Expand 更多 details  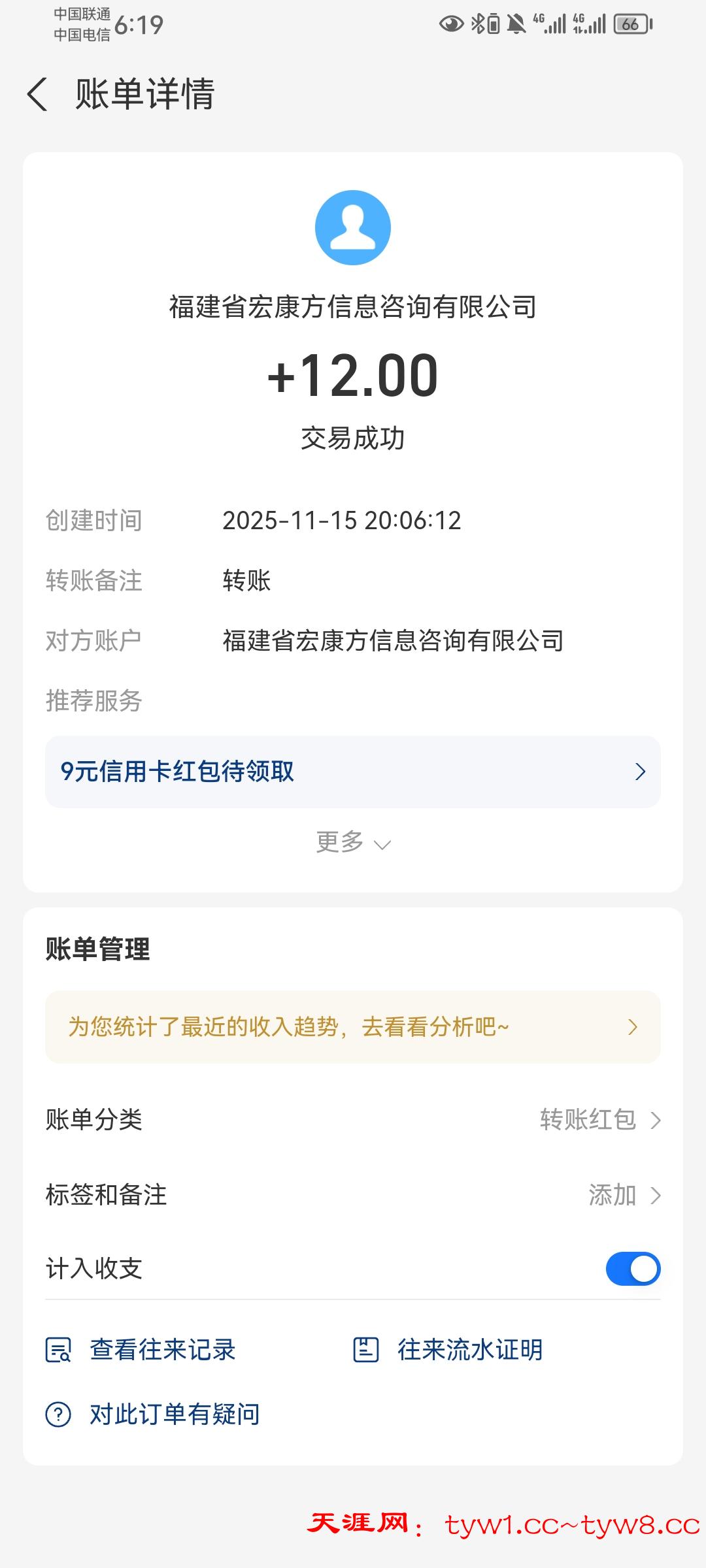pyautogui.click(x=353, y=843)
